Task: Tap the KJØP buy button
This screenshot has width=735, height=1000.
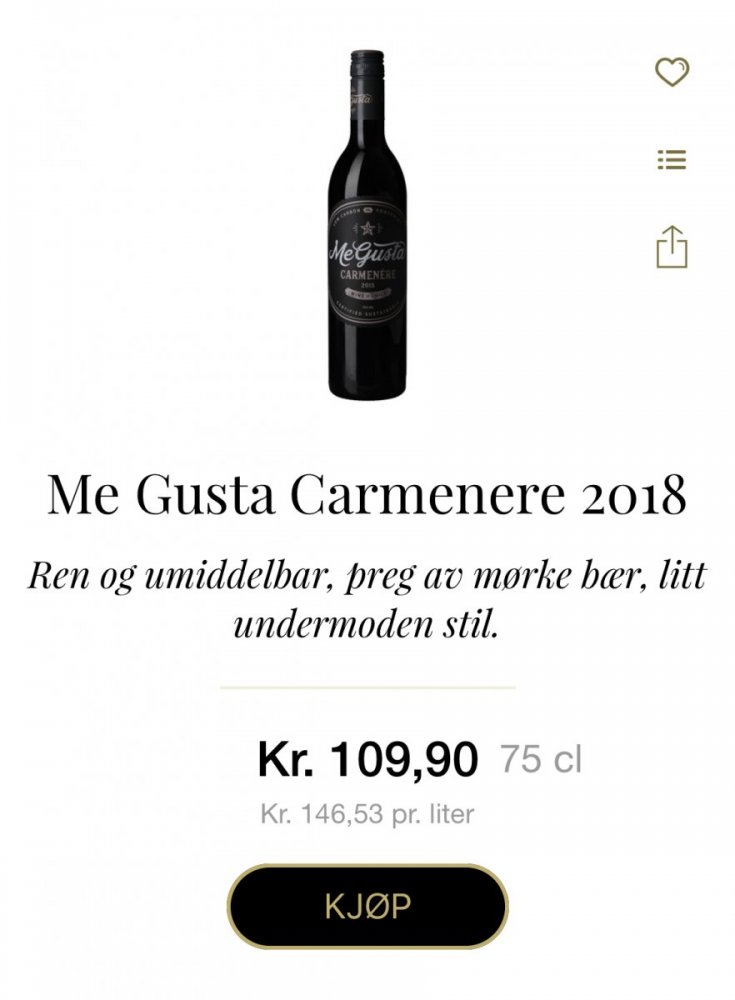Action: pos(367,906)
